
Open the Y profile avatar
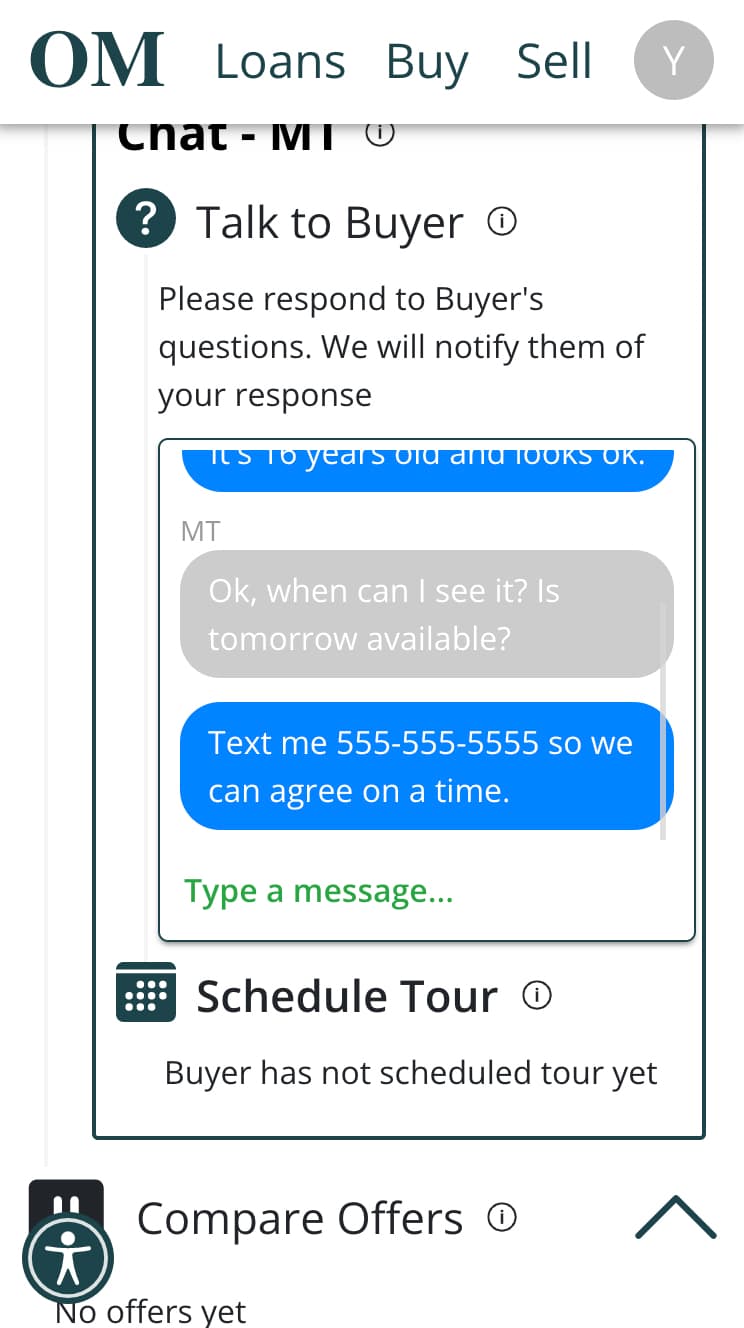pyautogui.click(x=673, y=60)
